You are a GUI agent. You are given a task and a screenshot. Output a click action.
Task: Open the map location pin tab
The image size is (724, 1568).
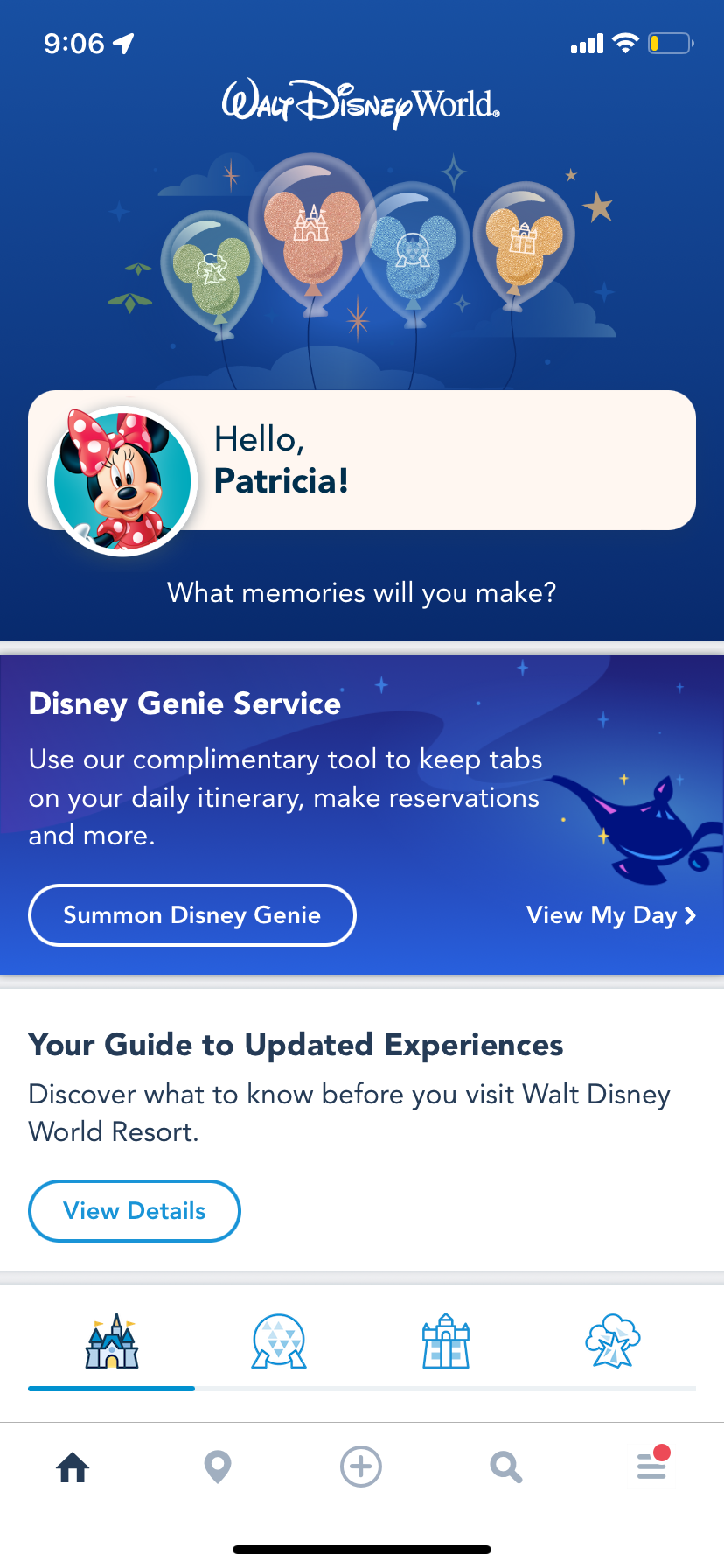click(218, 1466)
